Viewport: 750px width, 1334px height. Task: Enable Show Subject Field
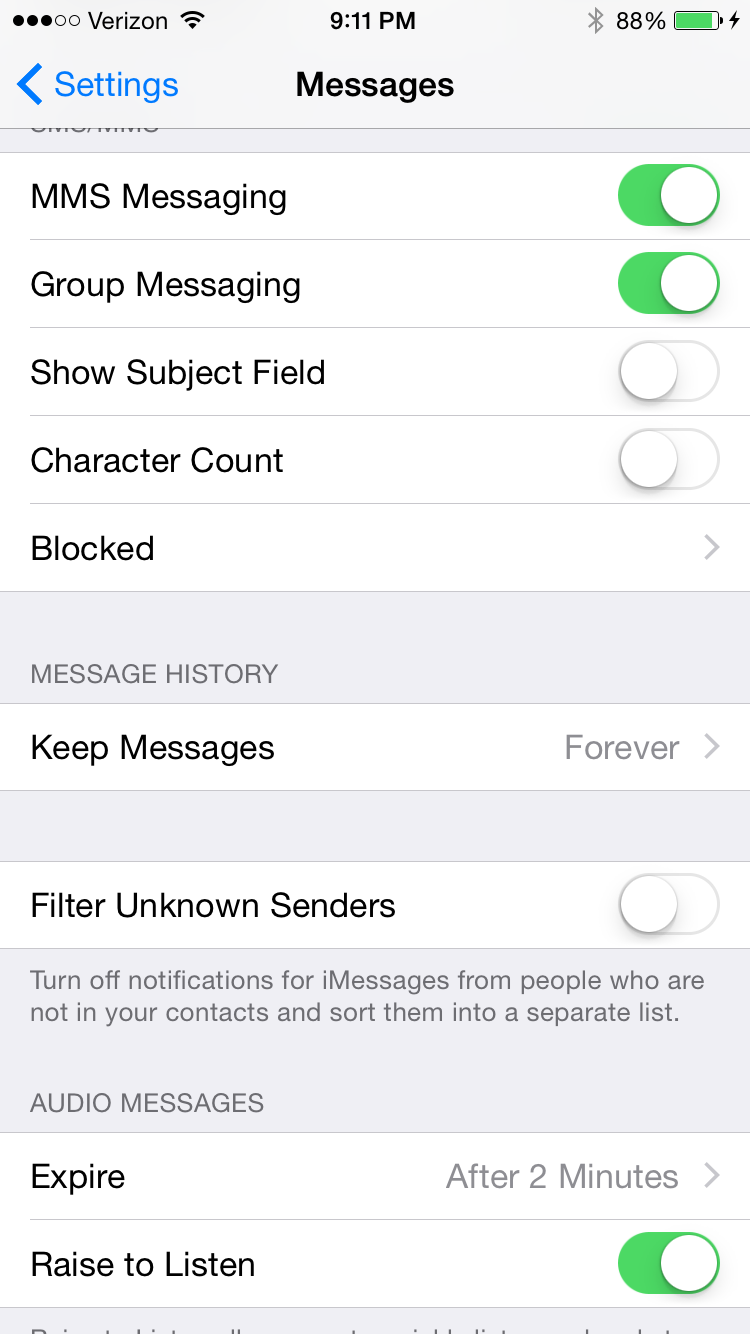tap(668, 372)
